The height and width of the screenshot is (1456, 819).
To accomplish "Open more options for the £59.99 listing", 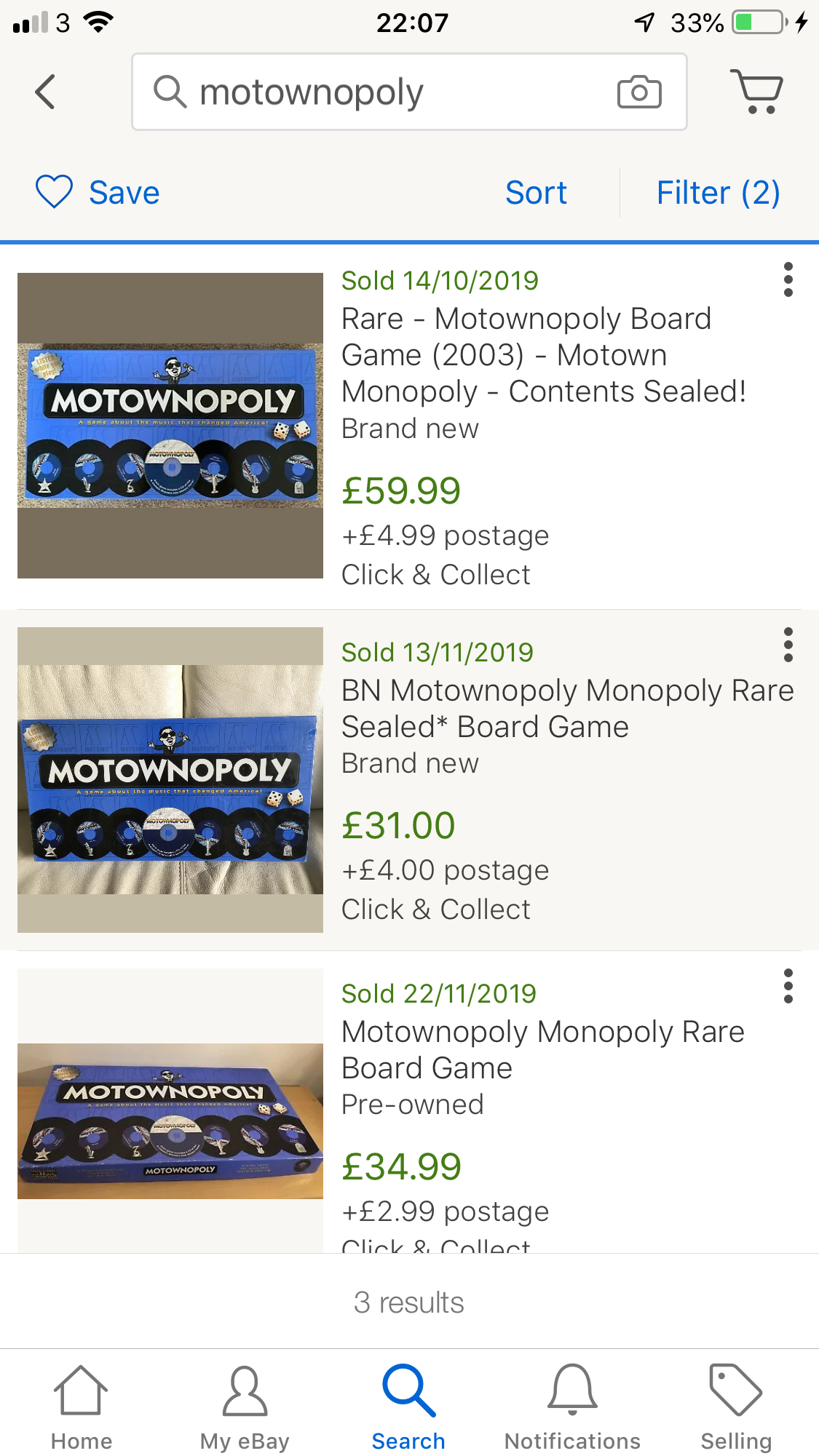I will coord(788,280).
